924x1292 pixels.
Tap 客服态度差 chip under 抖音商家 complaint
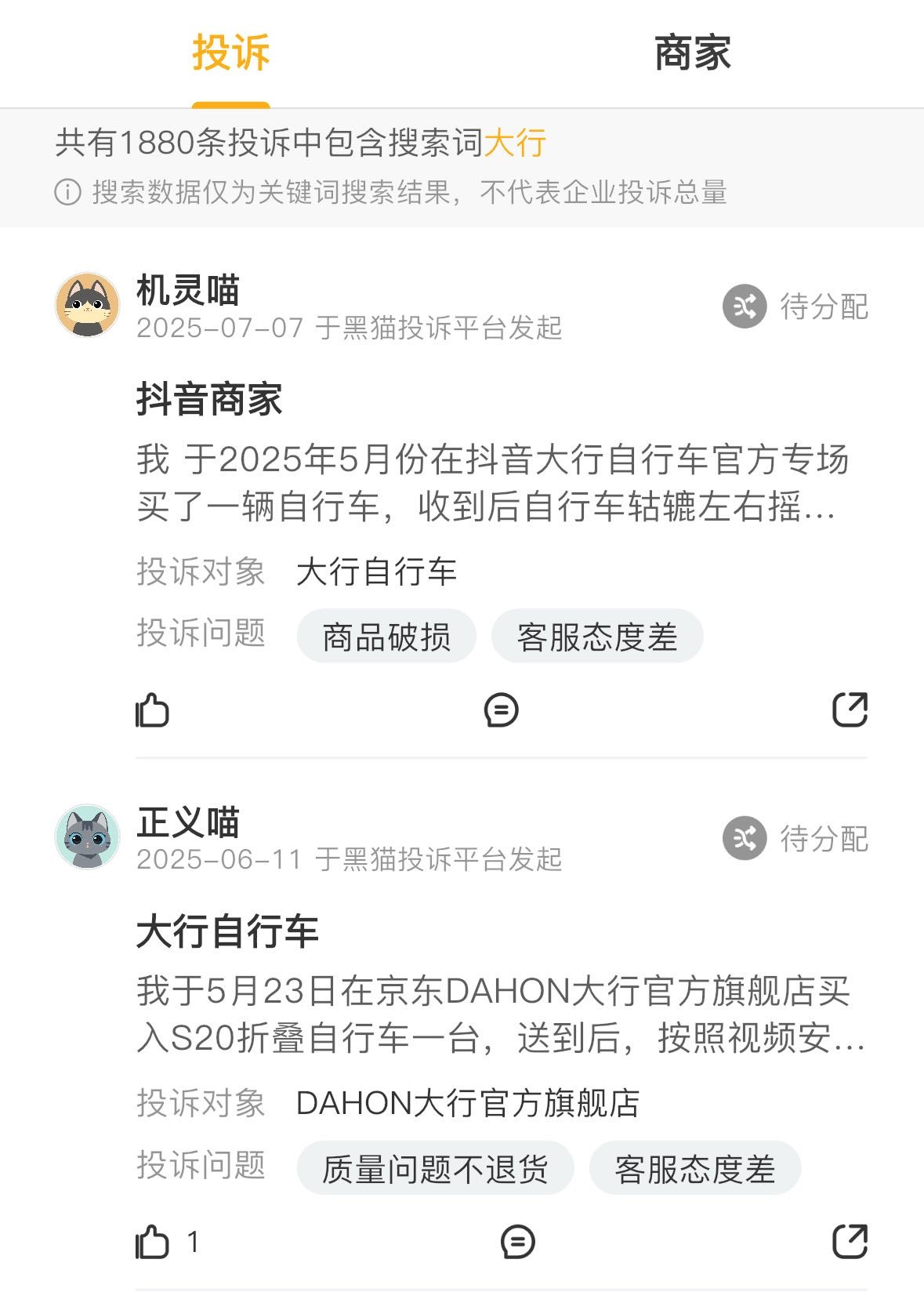pyautogui.click(x=597, y=637)
